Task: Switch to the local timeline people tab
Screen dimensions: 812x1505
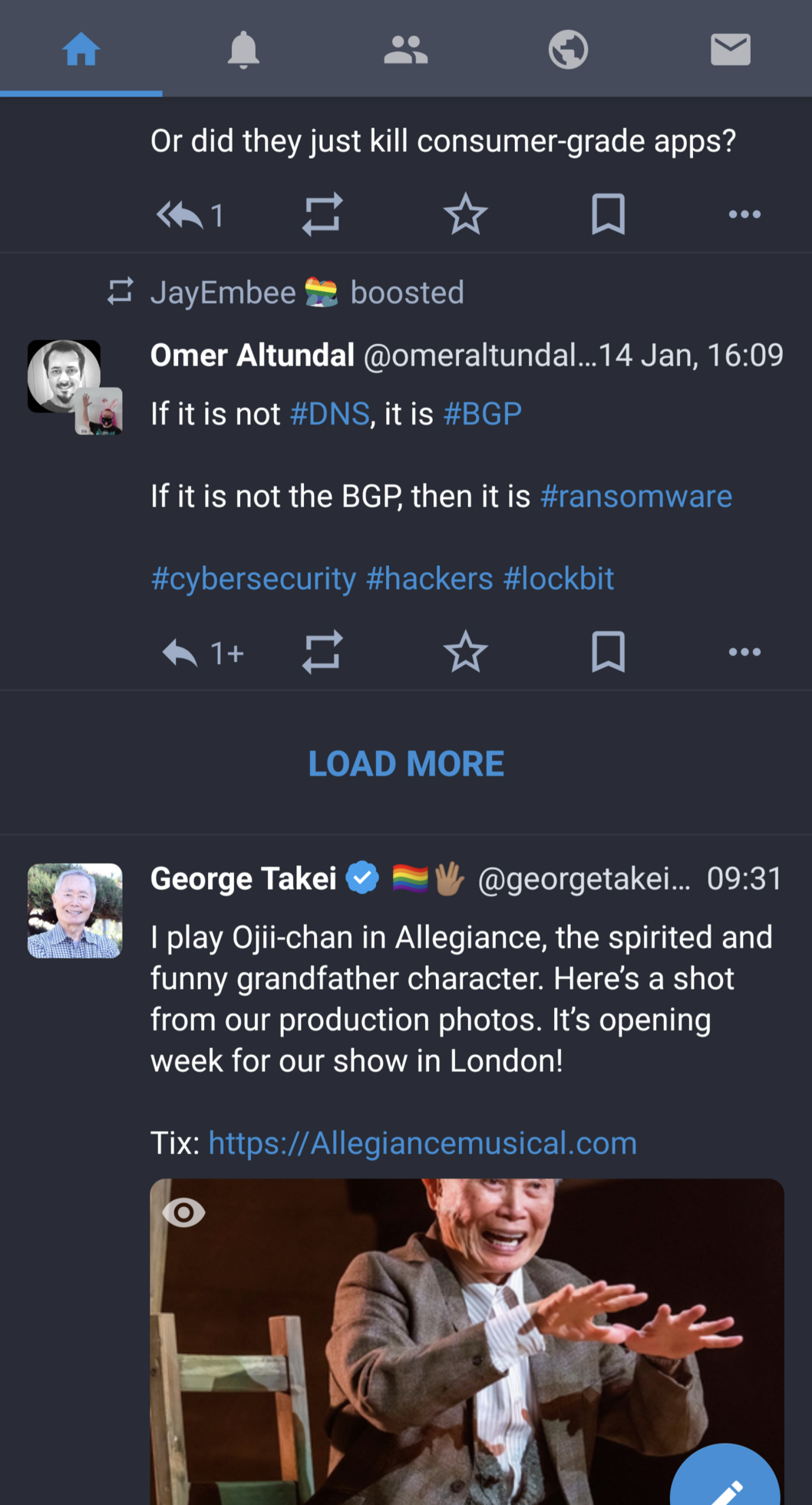Action: [x=406, y=50]
